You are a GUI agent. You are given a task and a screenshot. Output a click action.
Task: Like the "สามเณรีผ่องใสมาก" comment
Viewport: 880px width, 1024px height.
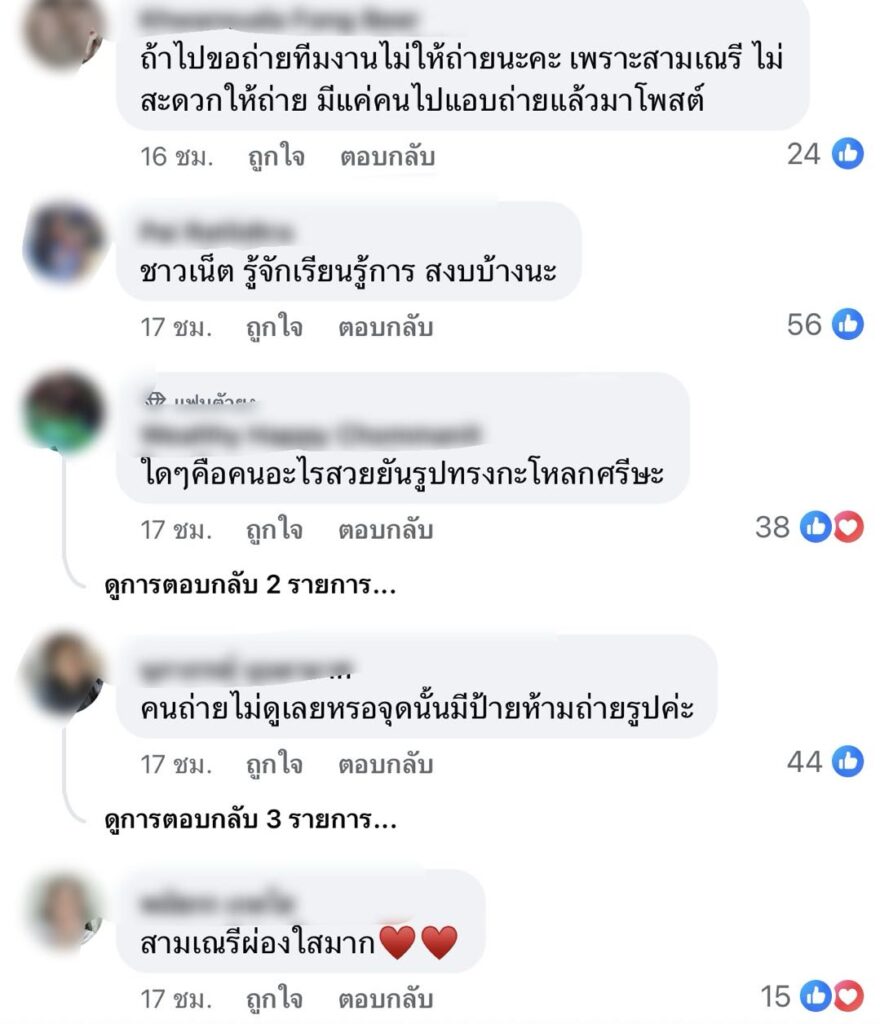click(276, 998)
